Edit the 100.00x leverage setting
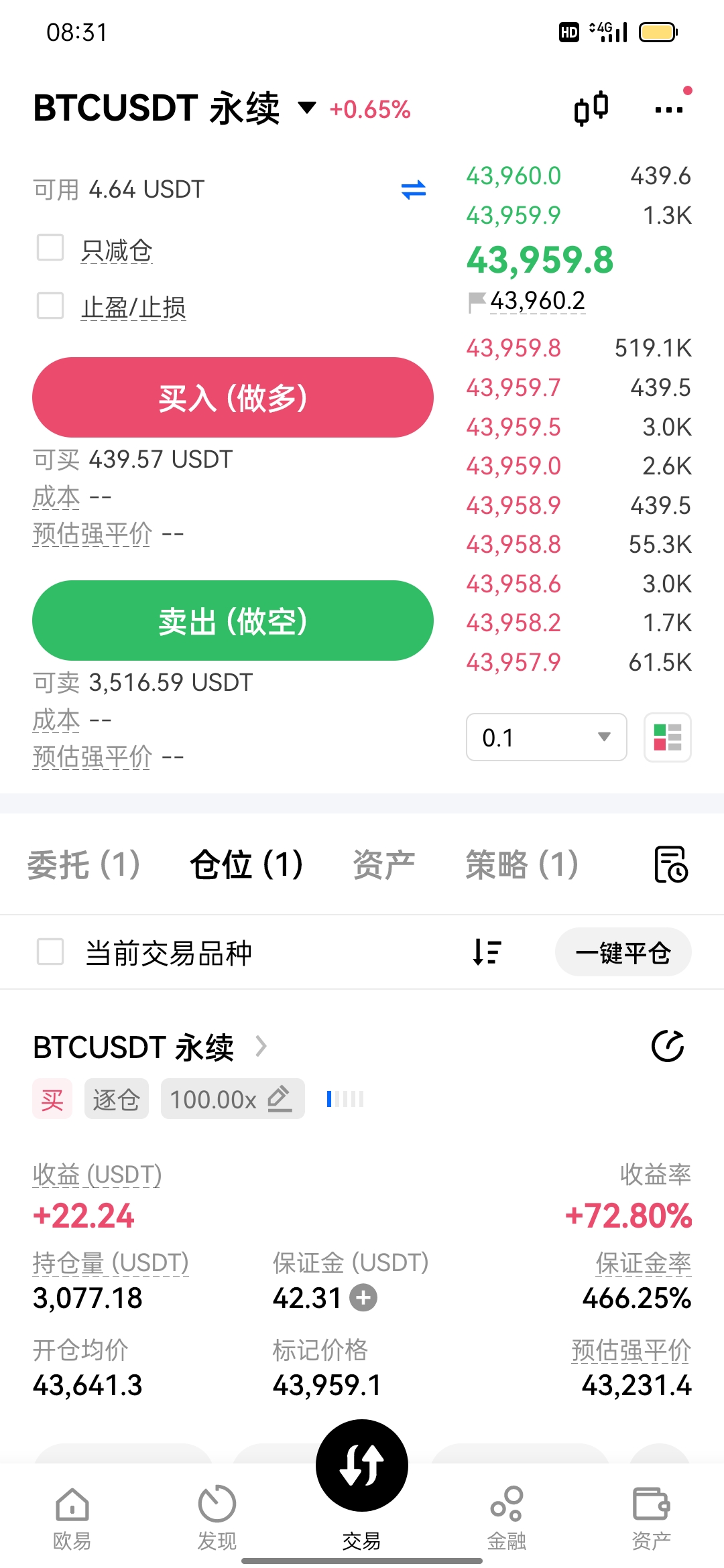724x1568 pixels. (233, 1099)
